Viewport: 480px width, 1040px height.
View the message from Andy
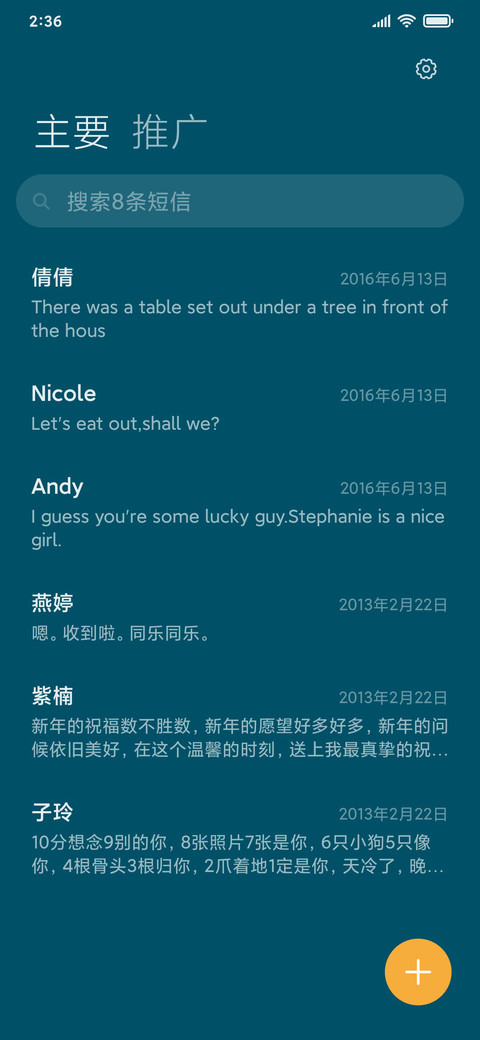(x=240, y=514)
